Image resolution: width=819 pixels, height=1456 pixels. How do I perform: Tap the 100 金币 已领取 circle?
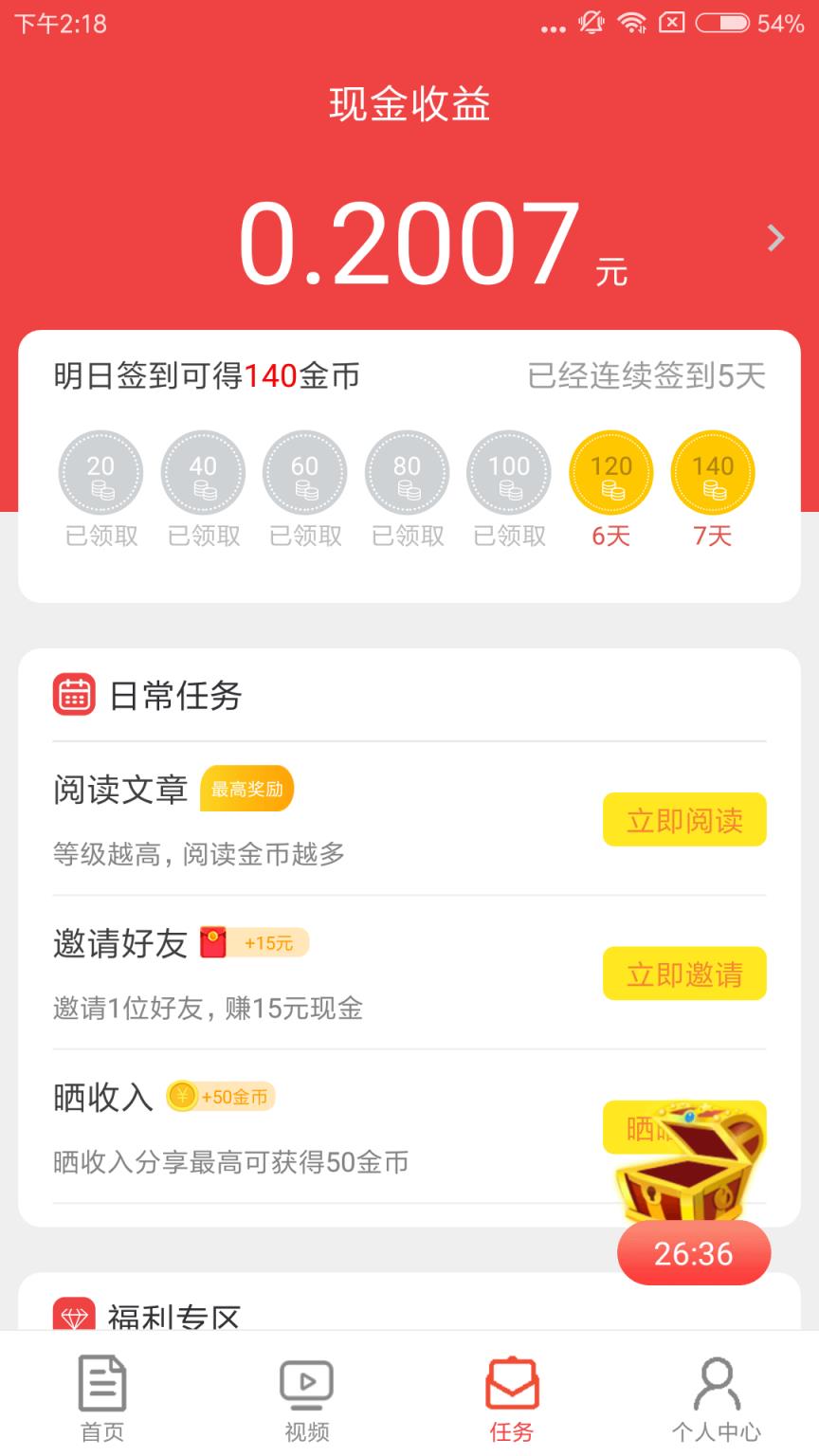pos(509,472)
